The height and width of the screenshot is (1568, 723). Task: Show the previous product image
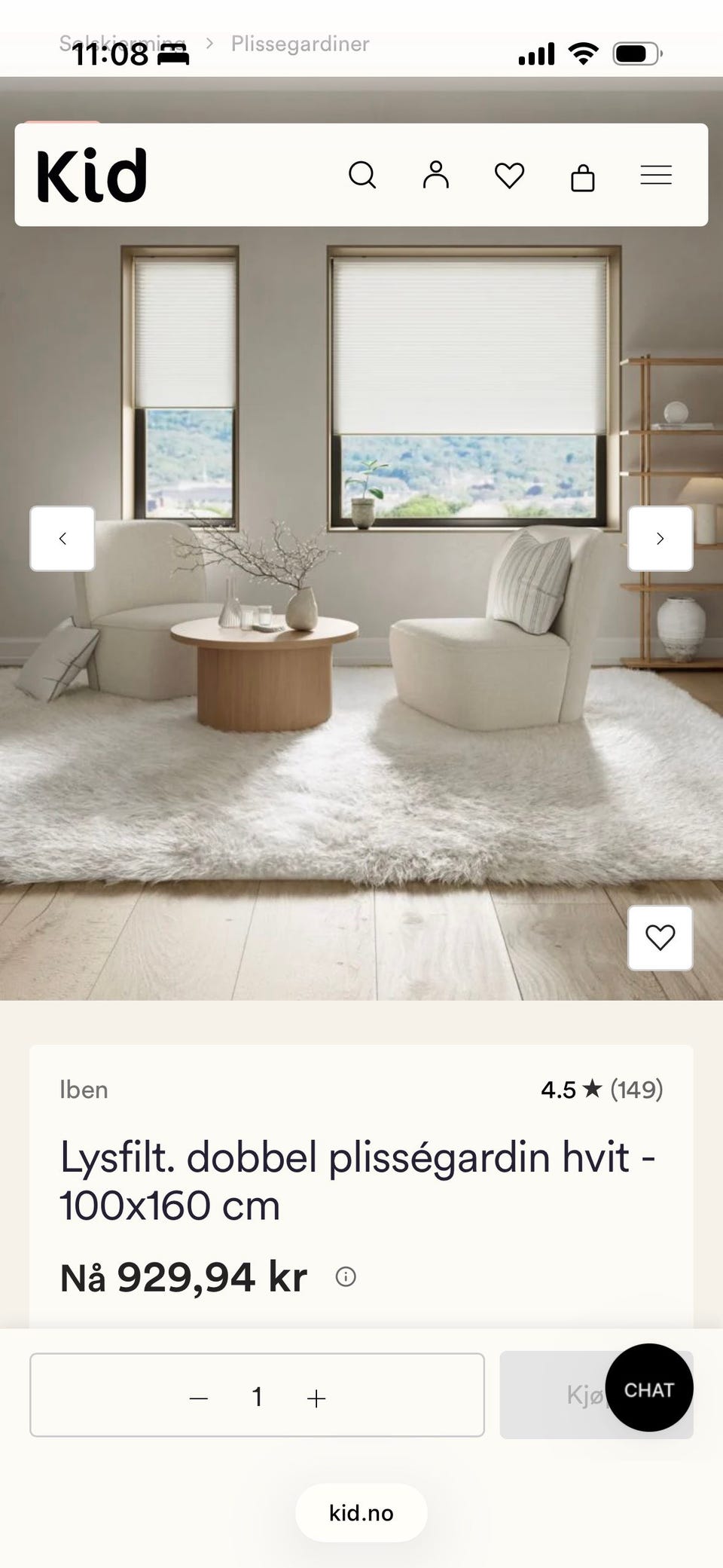(x=63, y=539)
